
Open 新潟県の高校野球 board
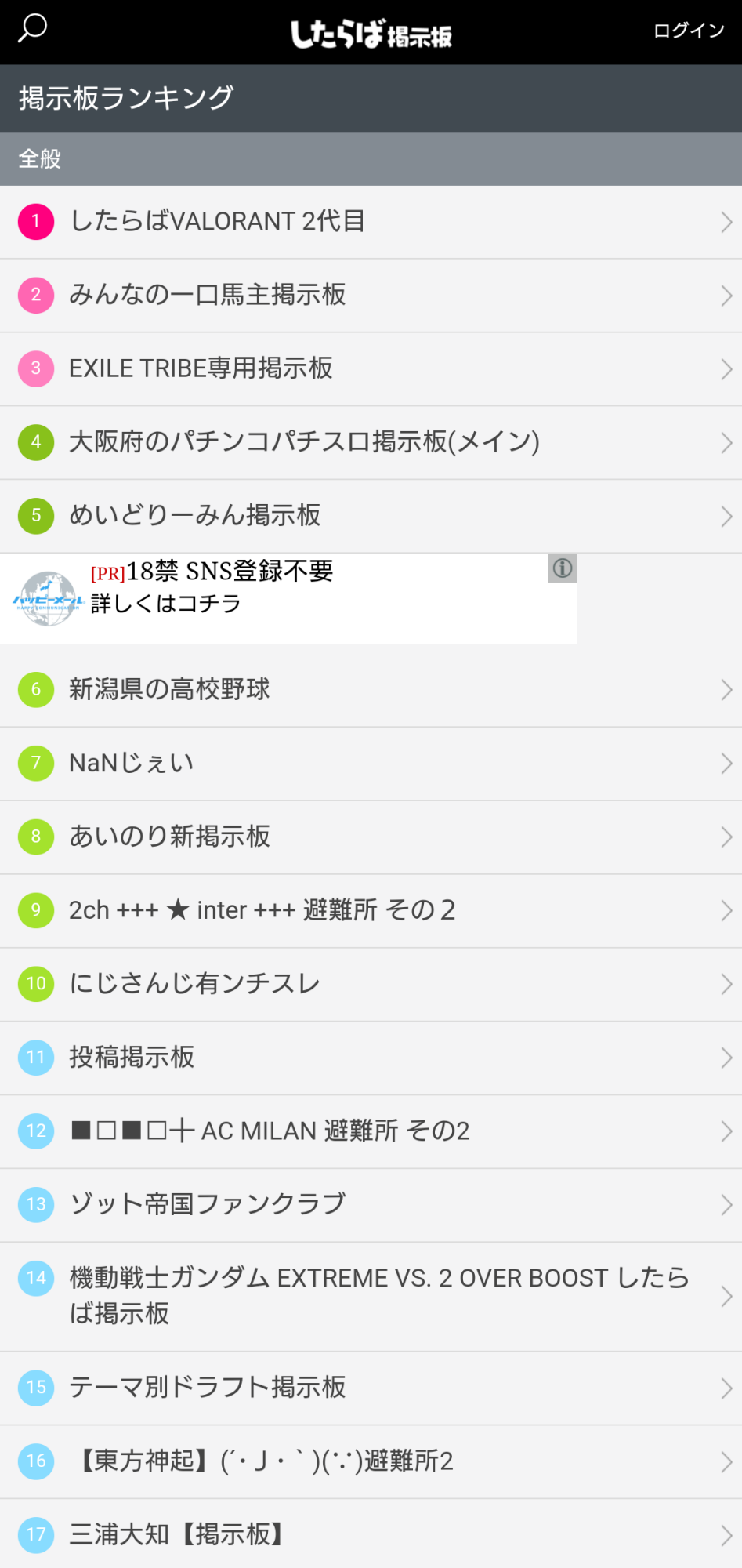pyautogui.click(x=371, y=690)
